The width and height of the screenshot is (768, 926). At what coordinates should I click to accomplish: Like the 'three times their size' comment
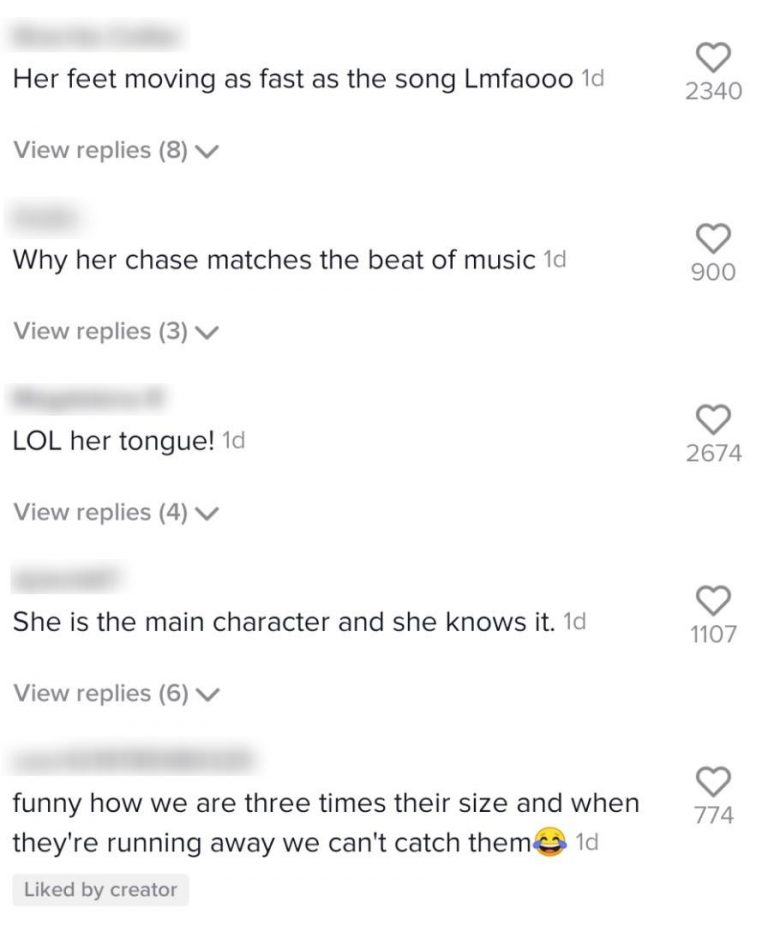pyautogui.click(x=713, y=781)
